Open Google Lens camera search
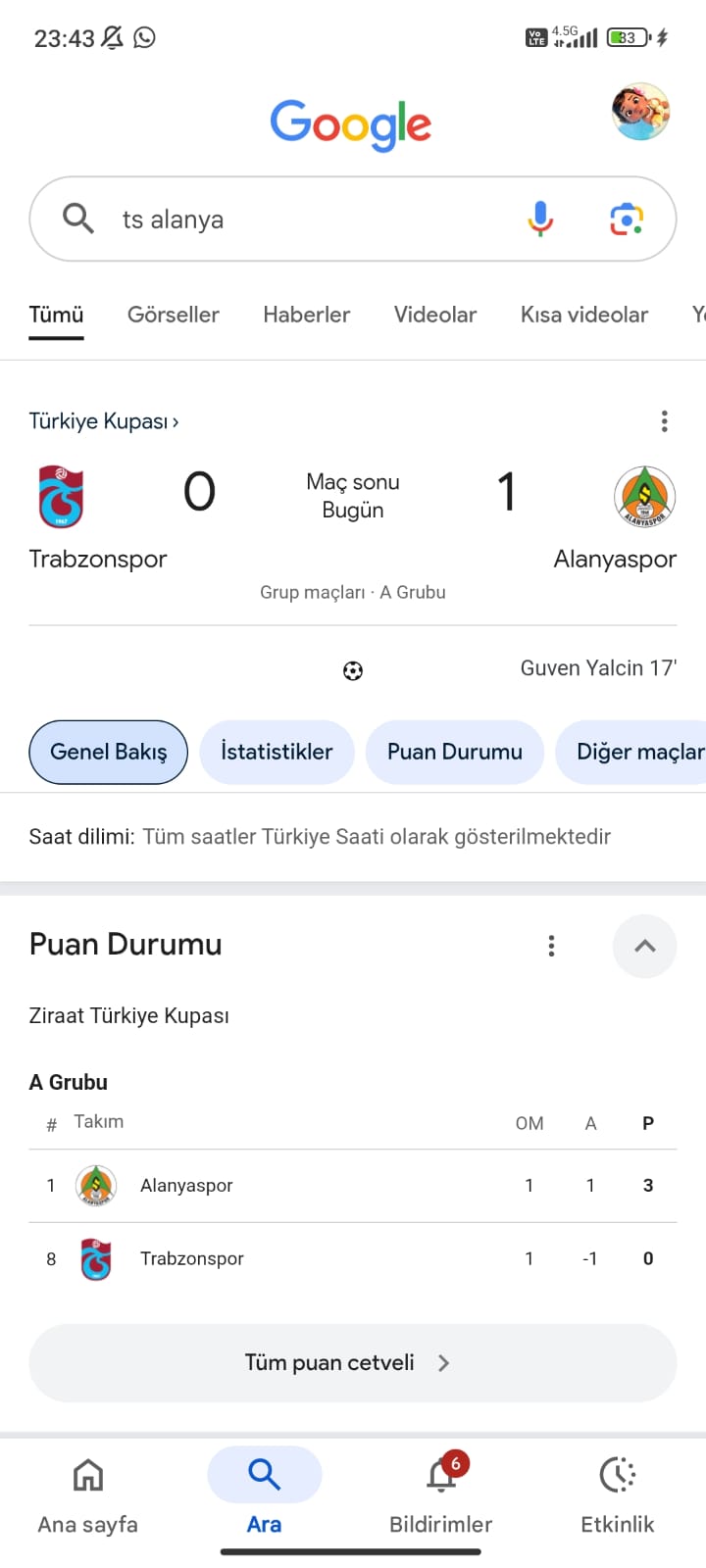The width and height of the screenshot is (706, 1568). [x=627, y=219]
